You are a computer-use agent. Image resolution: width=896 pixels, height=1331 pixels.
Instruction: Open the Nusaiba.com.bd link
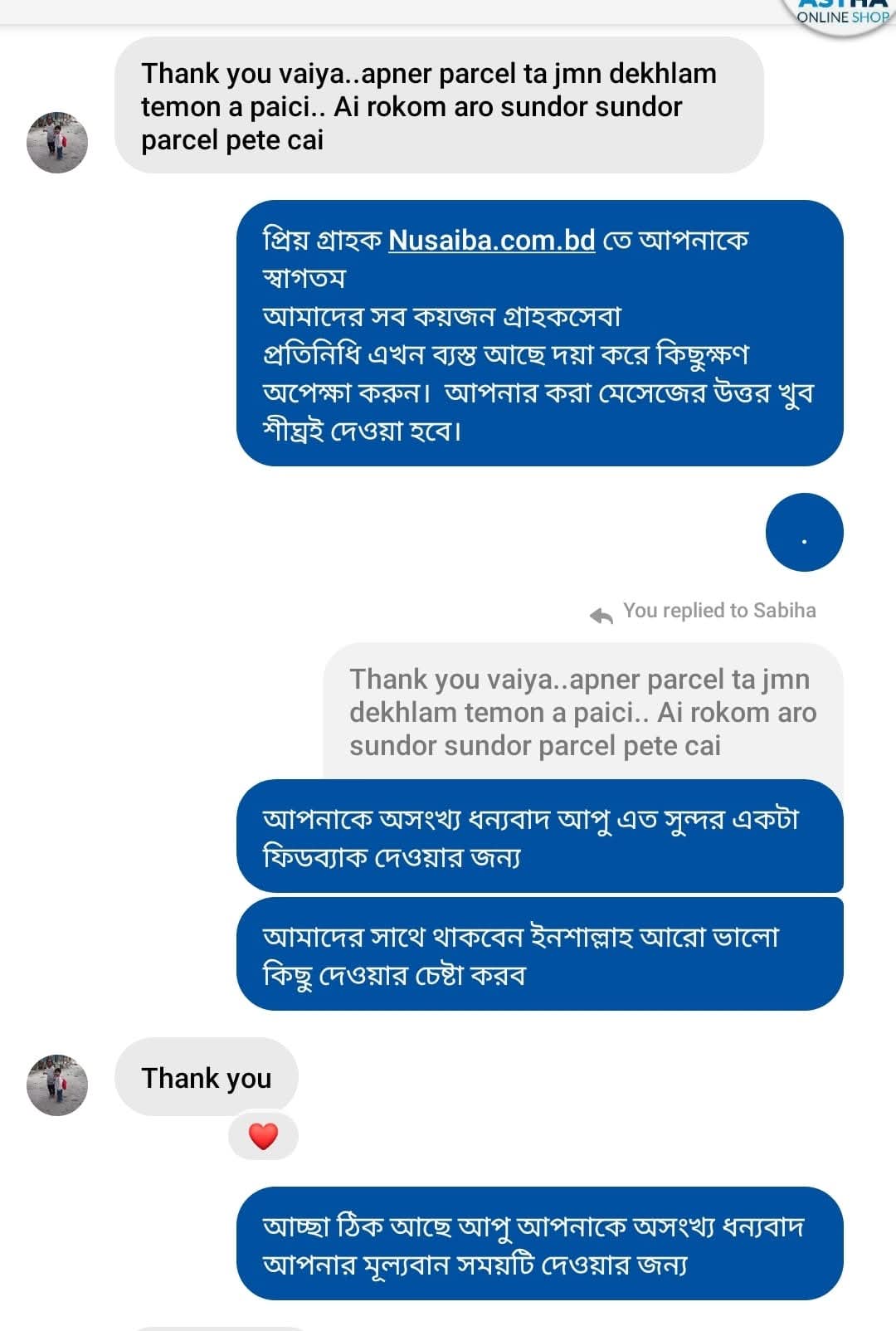491,240
